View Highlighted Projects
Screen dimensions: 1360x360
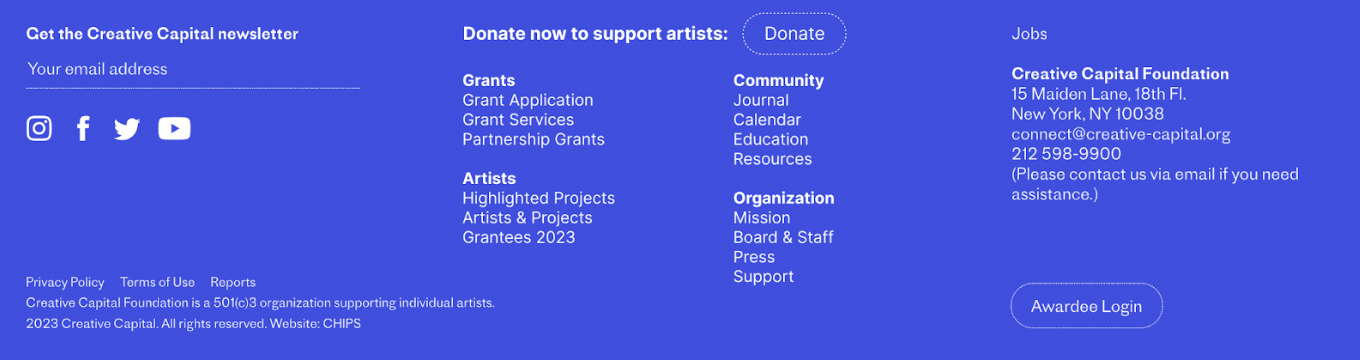539,198
